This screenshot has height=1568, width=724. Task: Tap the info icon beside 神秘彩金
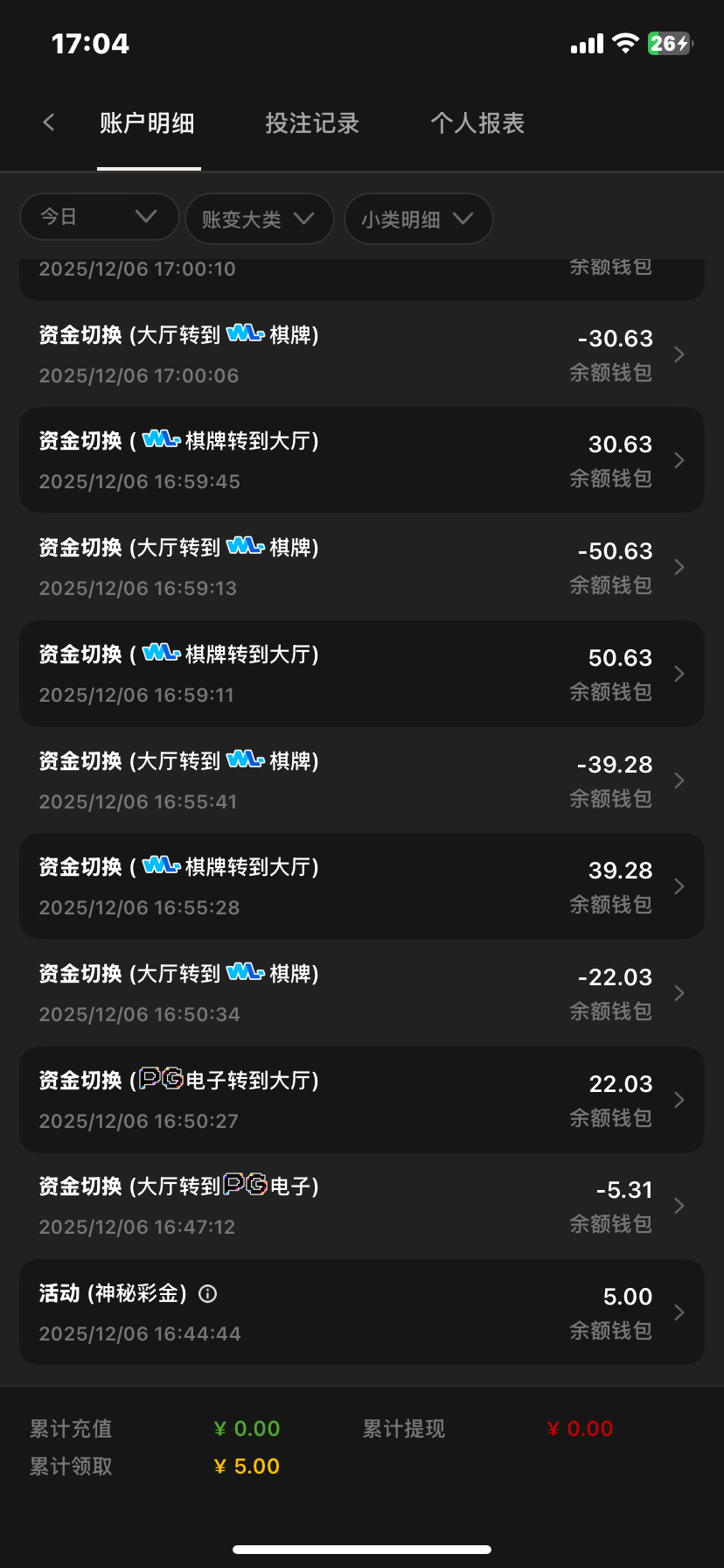[x=208, y=1293]
